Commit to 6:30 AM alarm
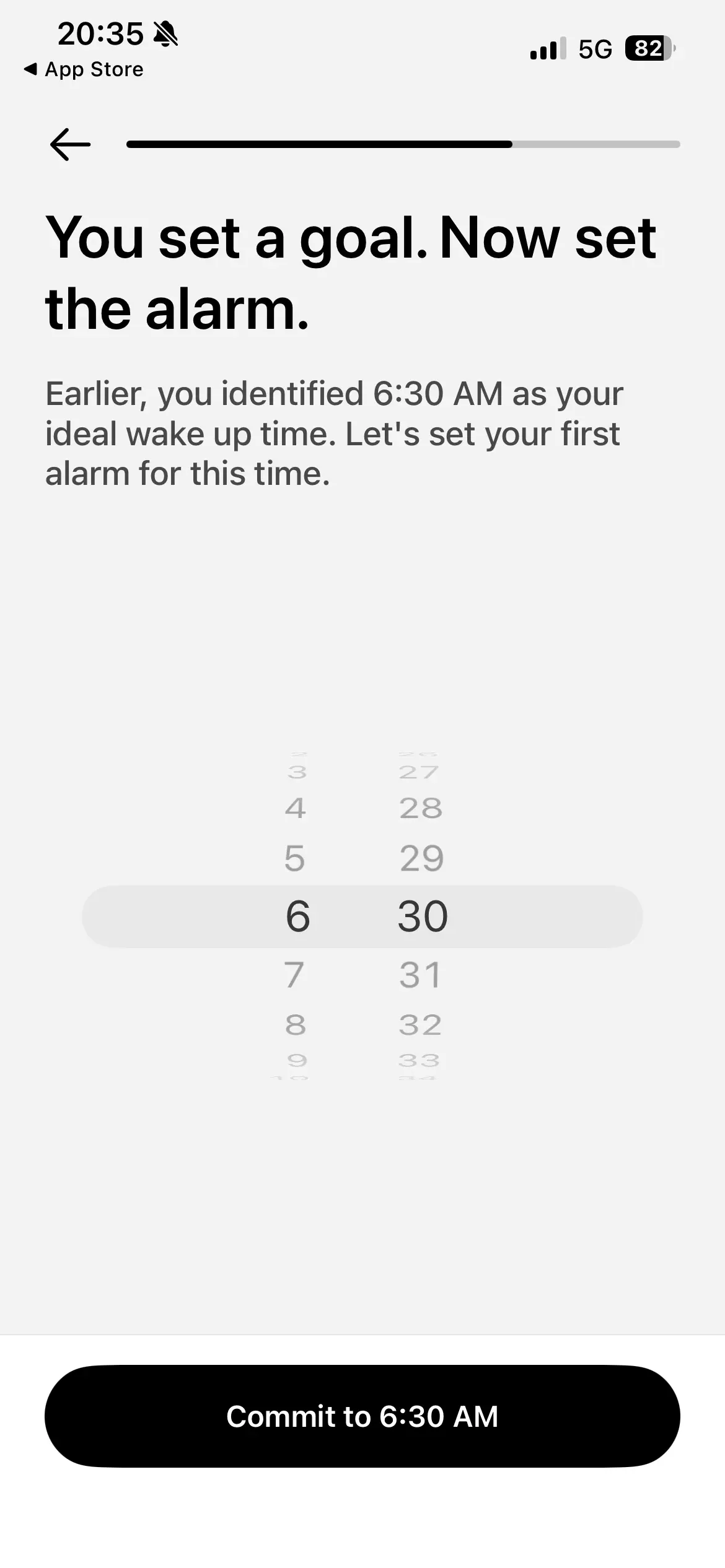The height and width of the screenshot is (1568, 725). (x=362, y=1416)
